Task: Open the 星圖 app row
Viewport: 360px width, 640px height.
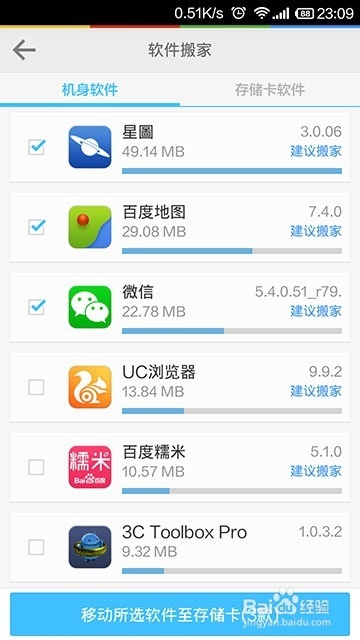Action: [180, 147]
